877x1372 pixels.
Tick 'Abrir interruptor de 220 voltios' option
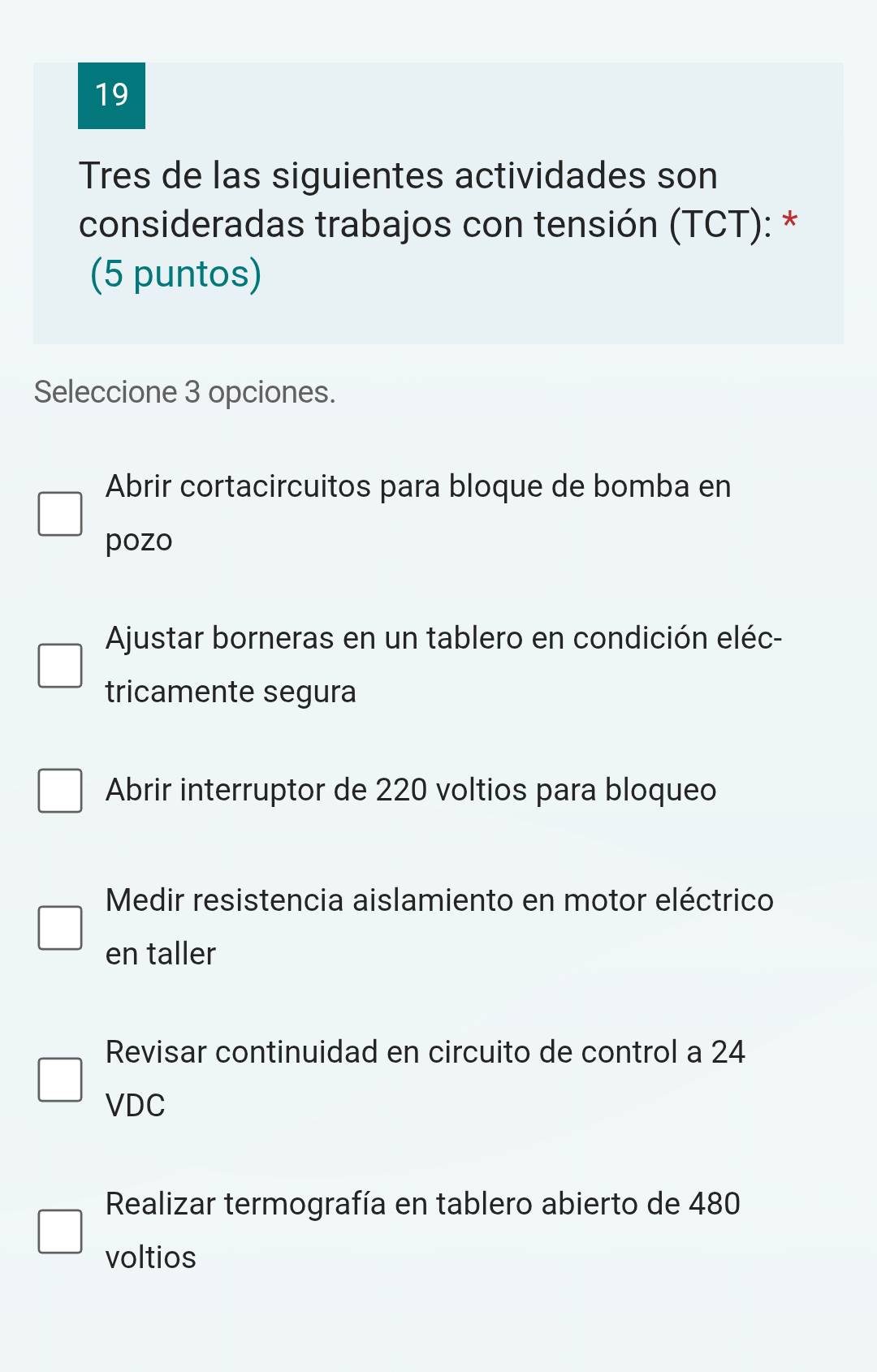pyautogui.click(x=60, y=791)
